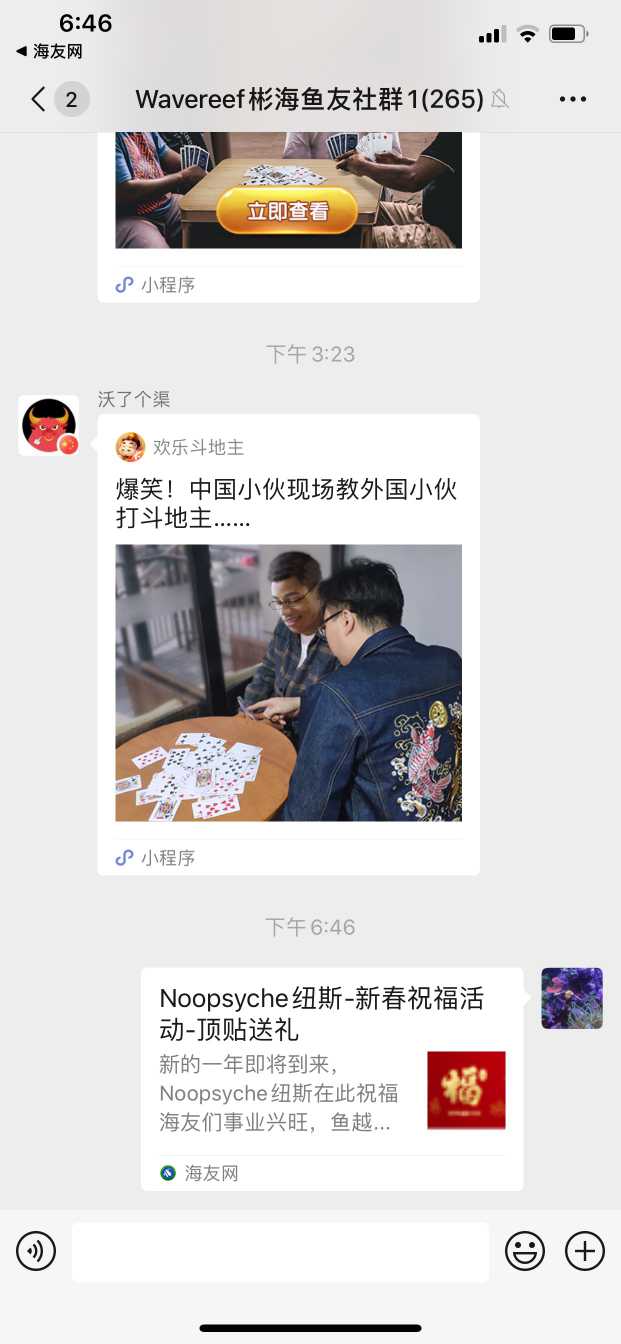
Task: Switch to voice message input
Action: (36, 1251)
